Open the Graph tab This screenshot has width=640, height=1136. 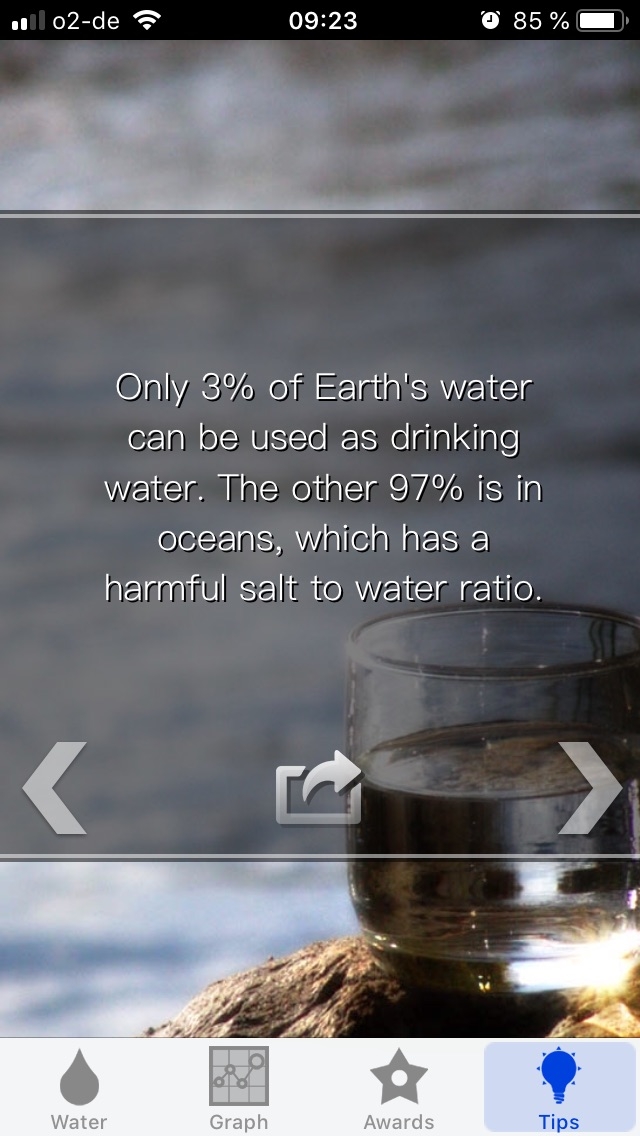click(x=239, y=1088)
